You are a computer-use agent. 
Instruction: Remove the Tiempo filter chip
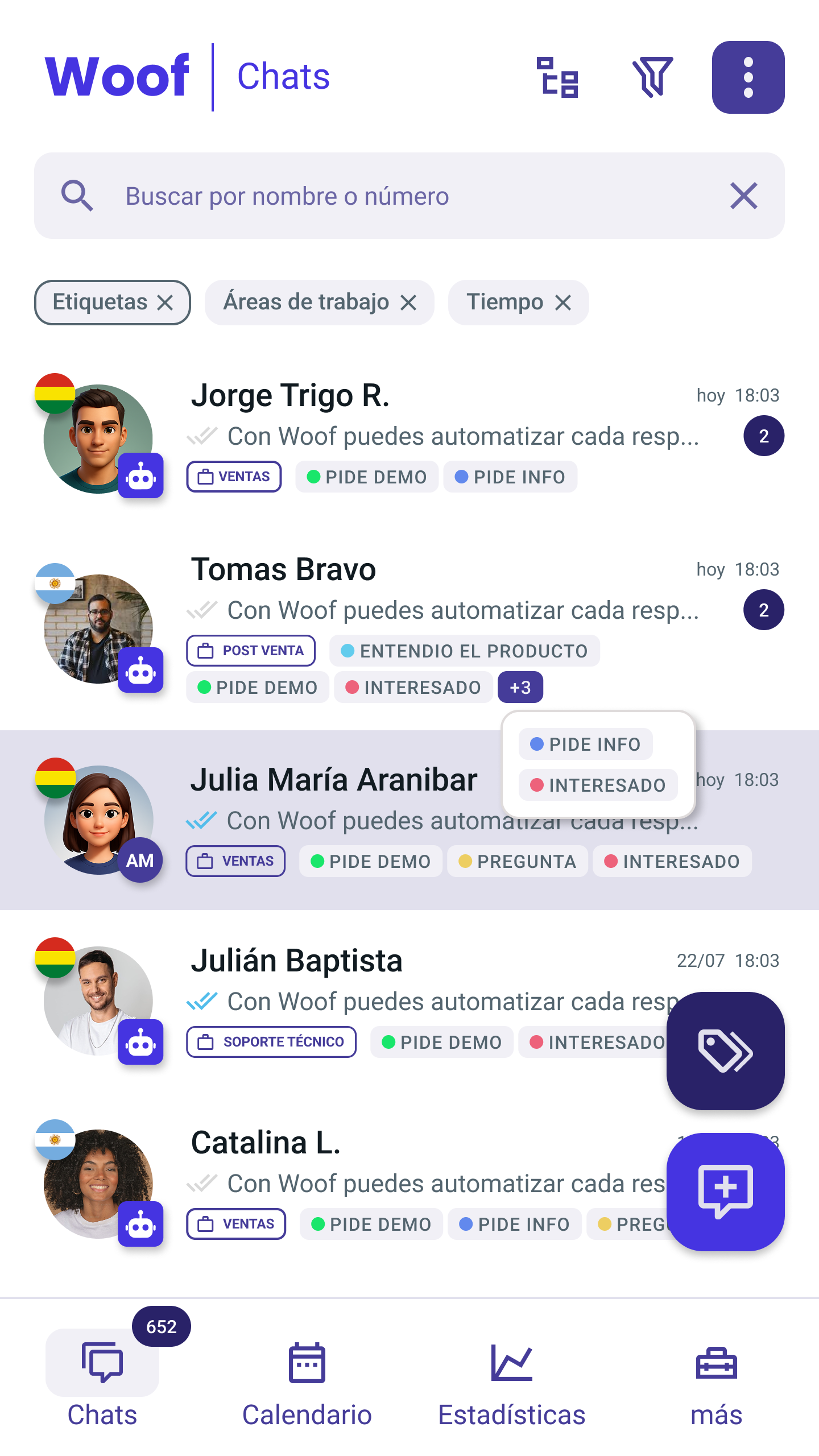click(x=562, y=302)
